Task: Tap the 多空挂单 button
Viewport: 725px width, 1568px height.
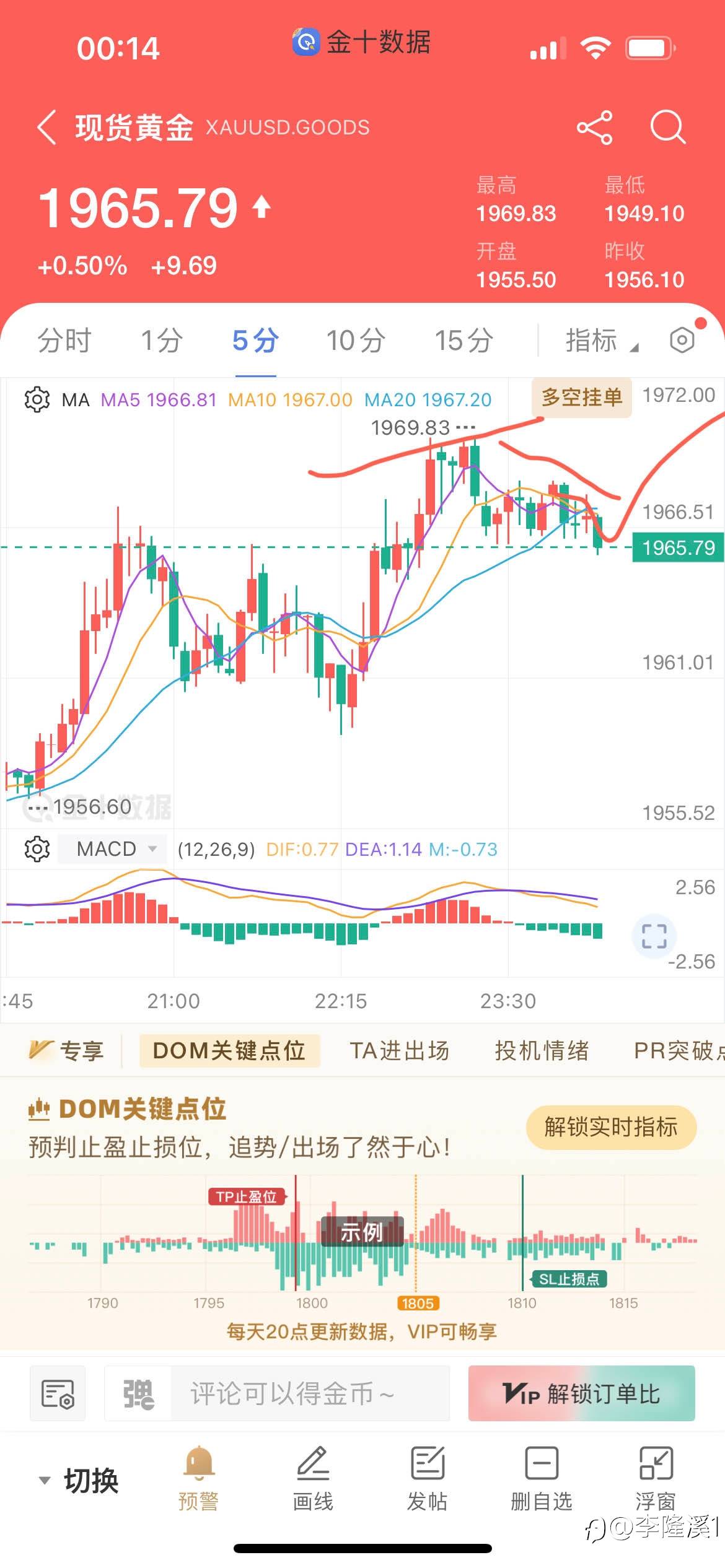Action: [581, 397]
